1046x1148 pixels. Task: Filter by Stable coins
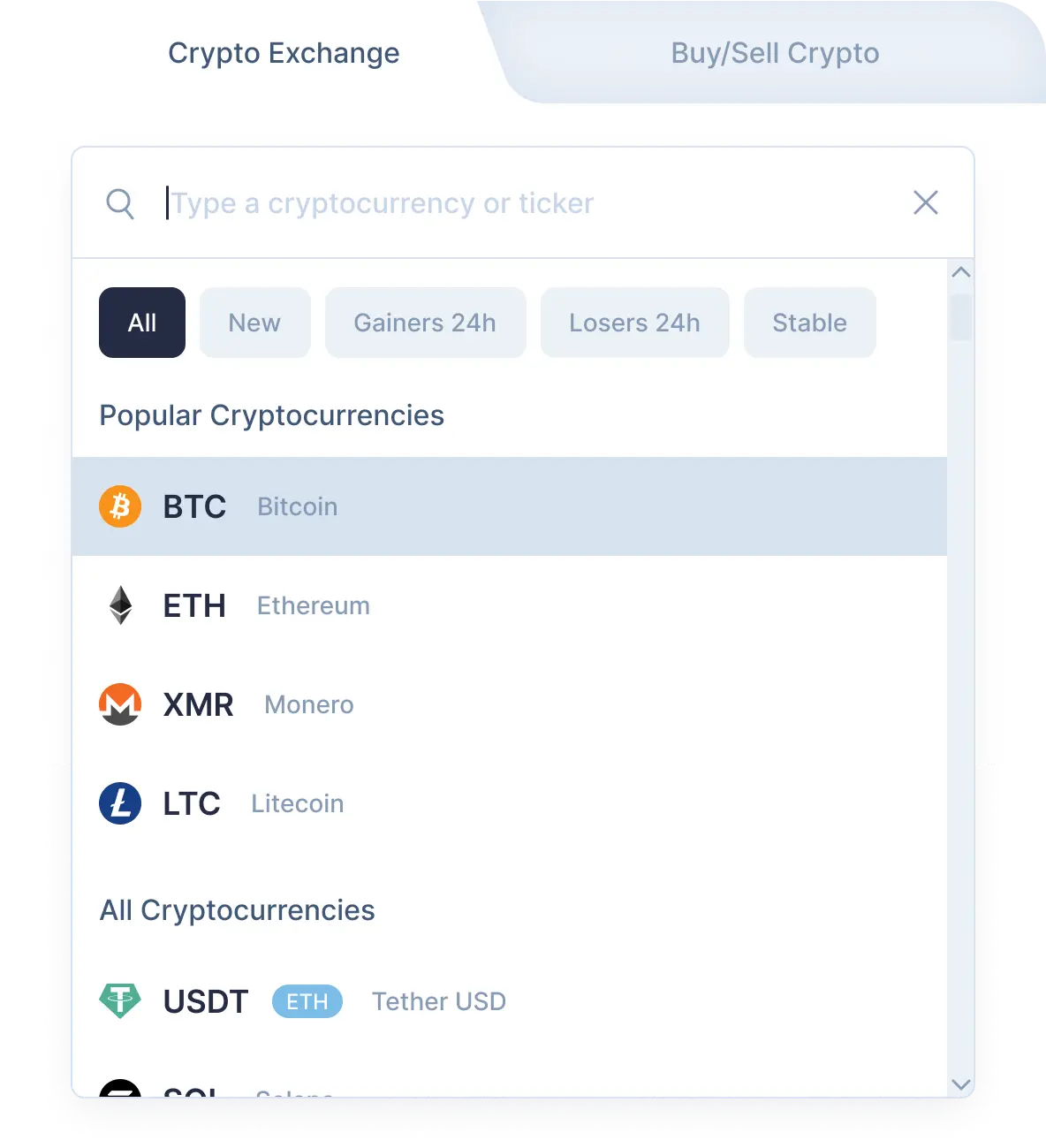(x=809, y=323)
